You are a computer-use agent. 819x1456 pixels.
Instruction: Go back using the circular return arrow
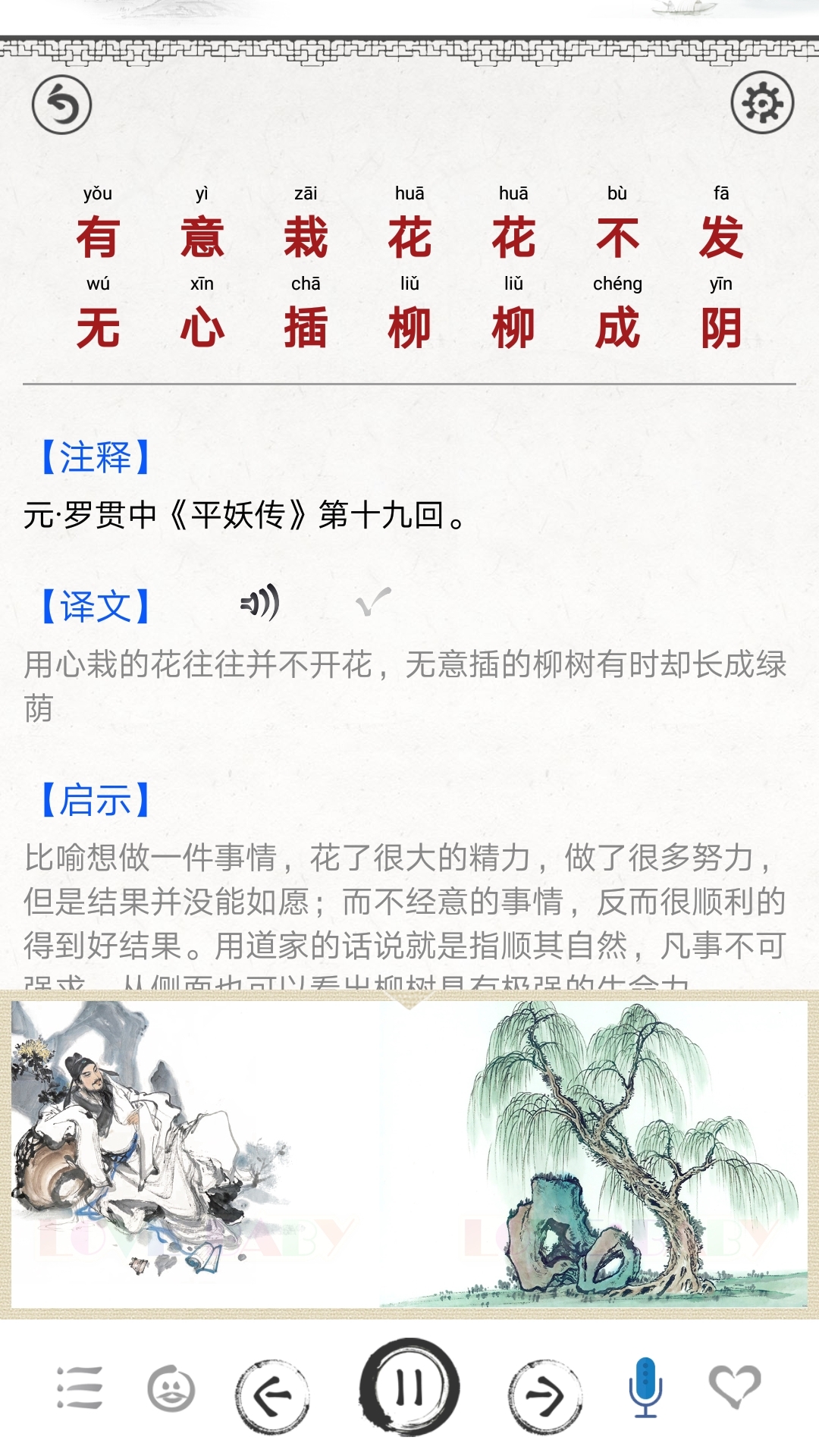click(61, 105)
